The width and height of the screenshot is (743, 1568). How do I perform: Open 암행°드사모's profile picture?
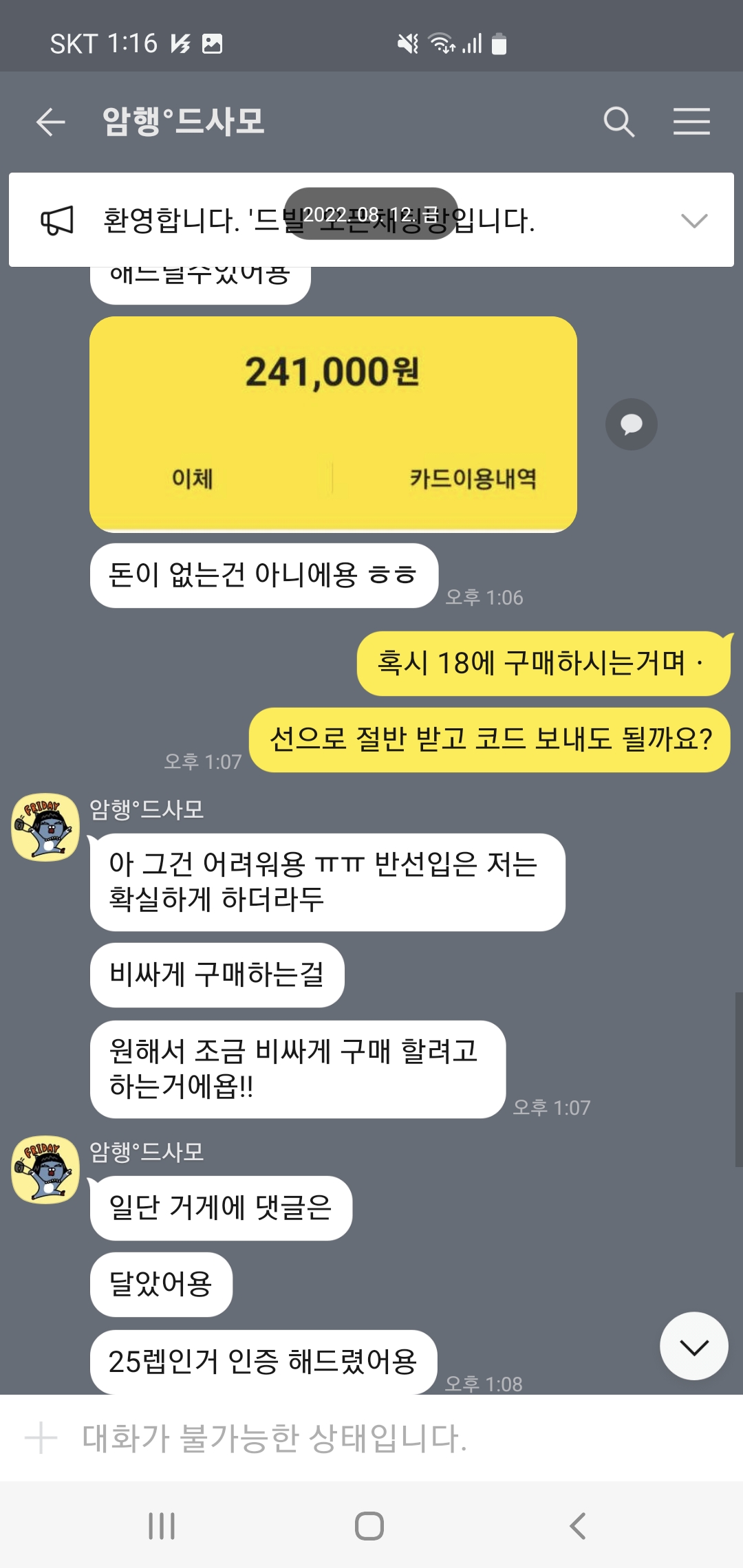45,827
